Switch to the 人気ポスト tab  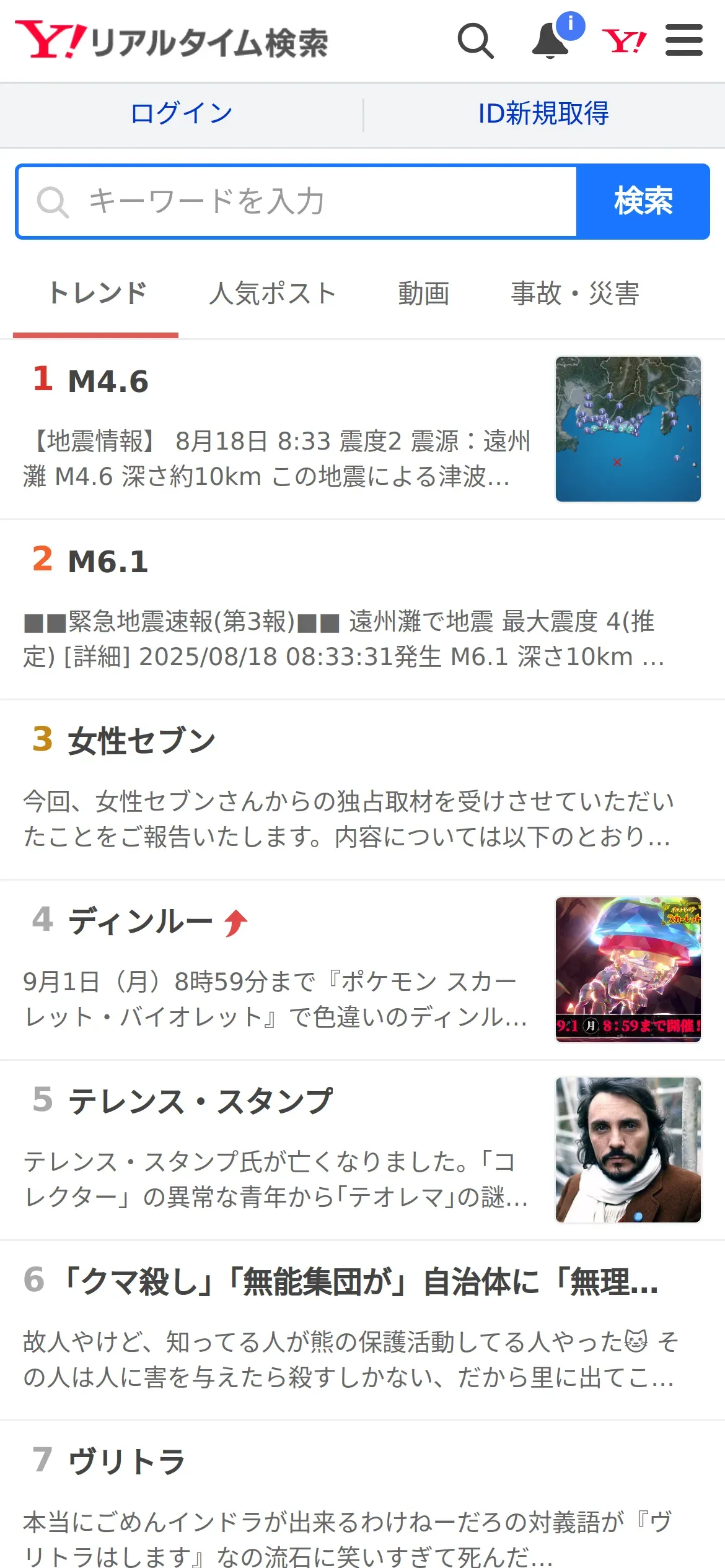pyautogui.click(x=273, y=294)
